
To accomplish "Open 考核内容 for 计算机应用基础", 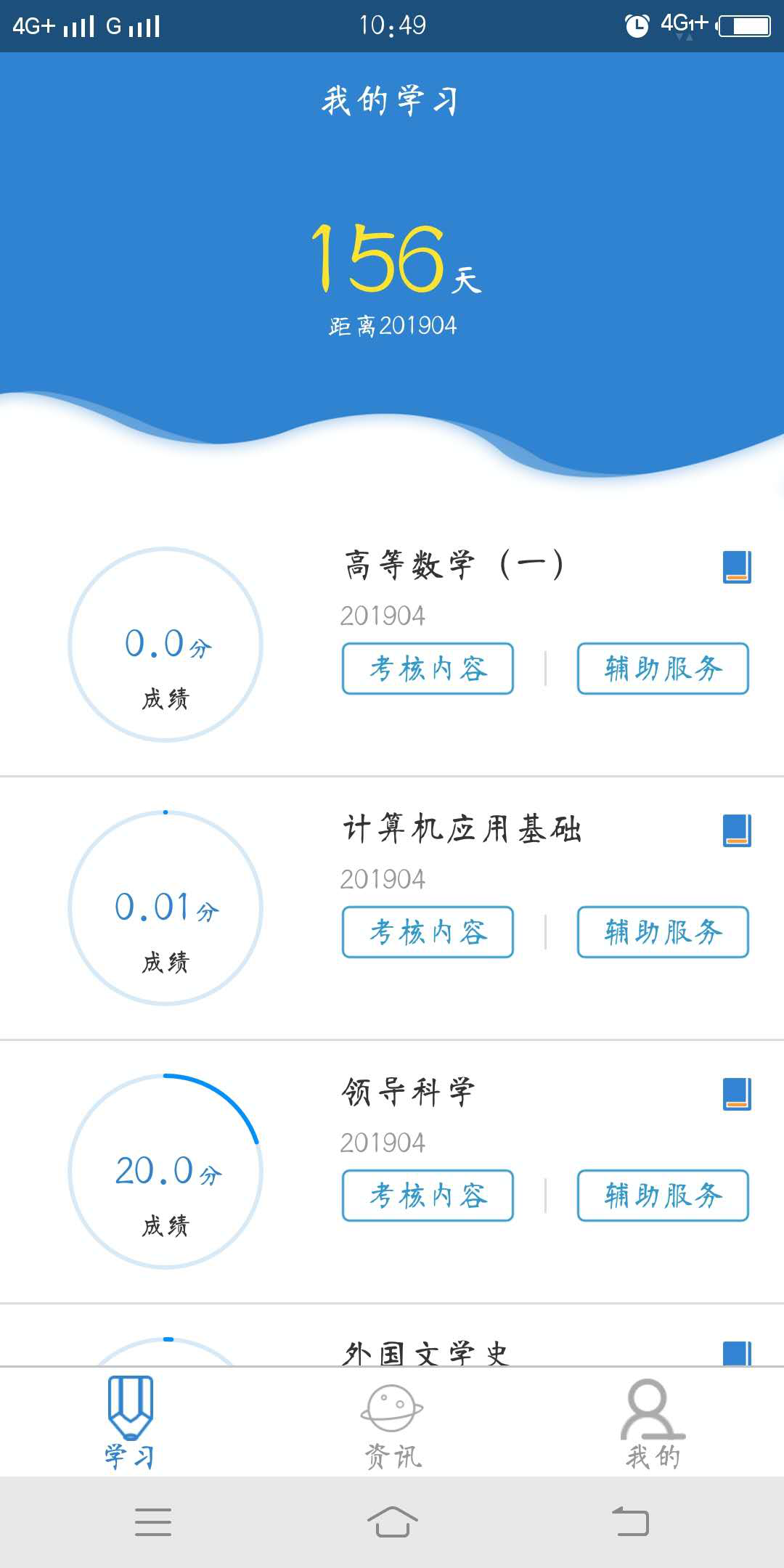I will point(428,932).
